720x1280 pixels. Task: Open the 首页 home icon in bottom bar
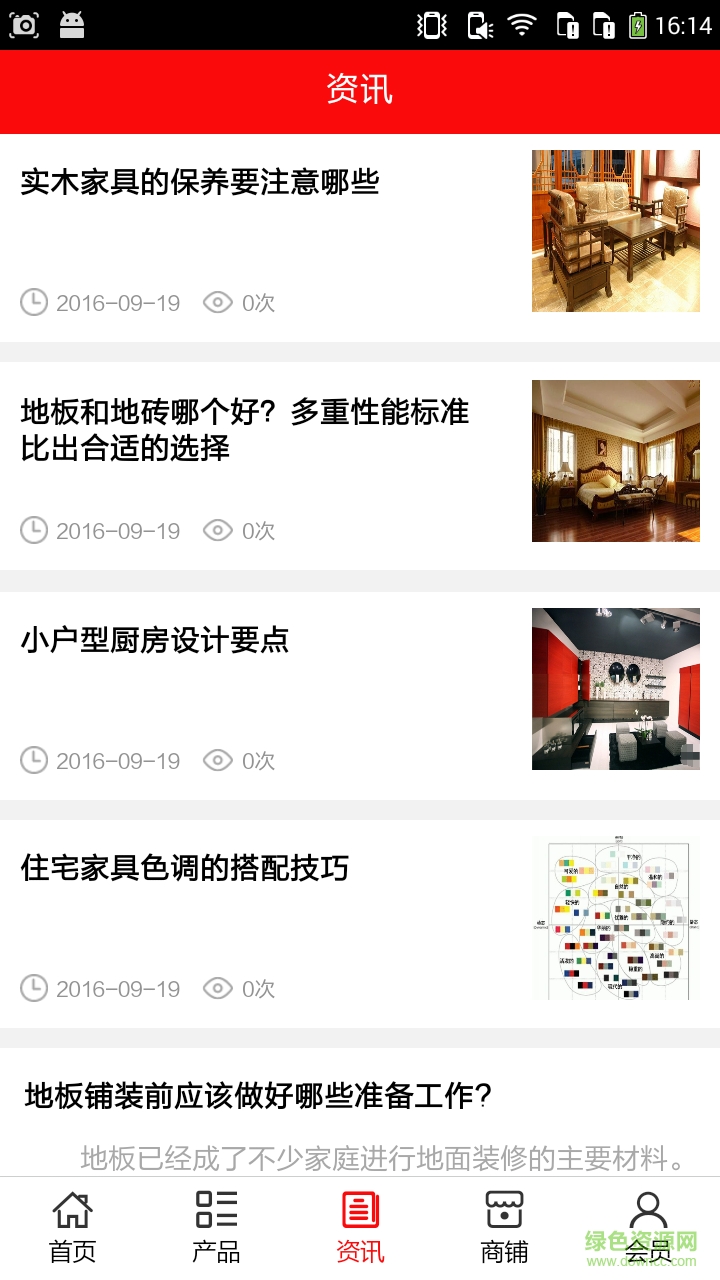(x=70, y=1210)
